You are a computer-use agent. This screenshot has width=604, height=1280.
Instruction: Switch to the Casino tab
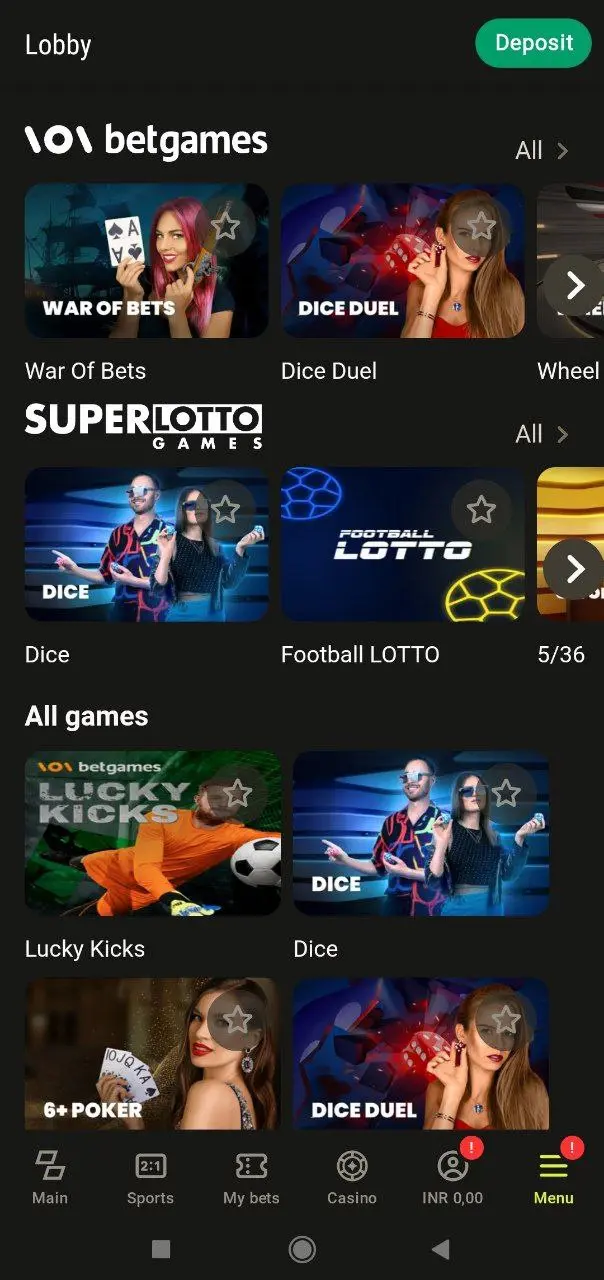pyautogui.click(x=352, y=1177)
